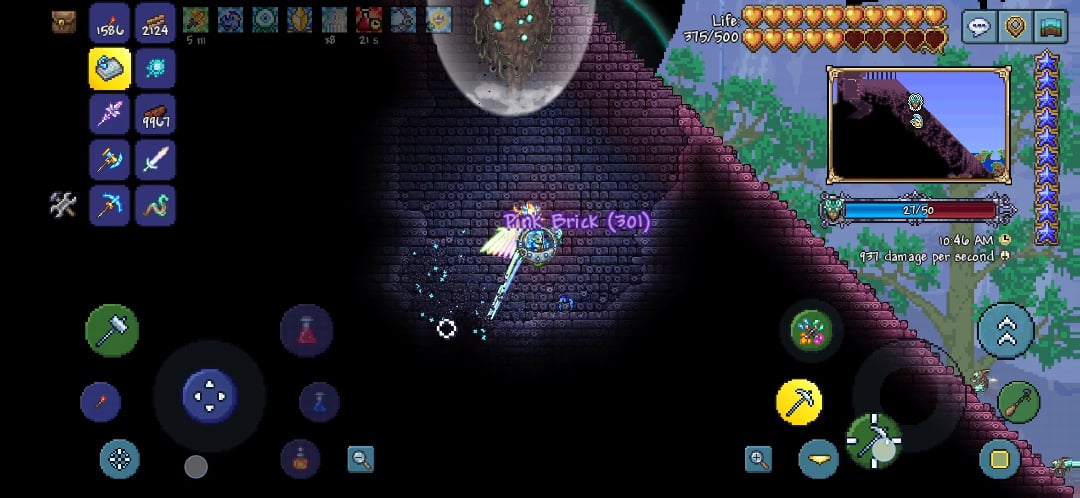Open the camera landscape button

(1050, 26)
